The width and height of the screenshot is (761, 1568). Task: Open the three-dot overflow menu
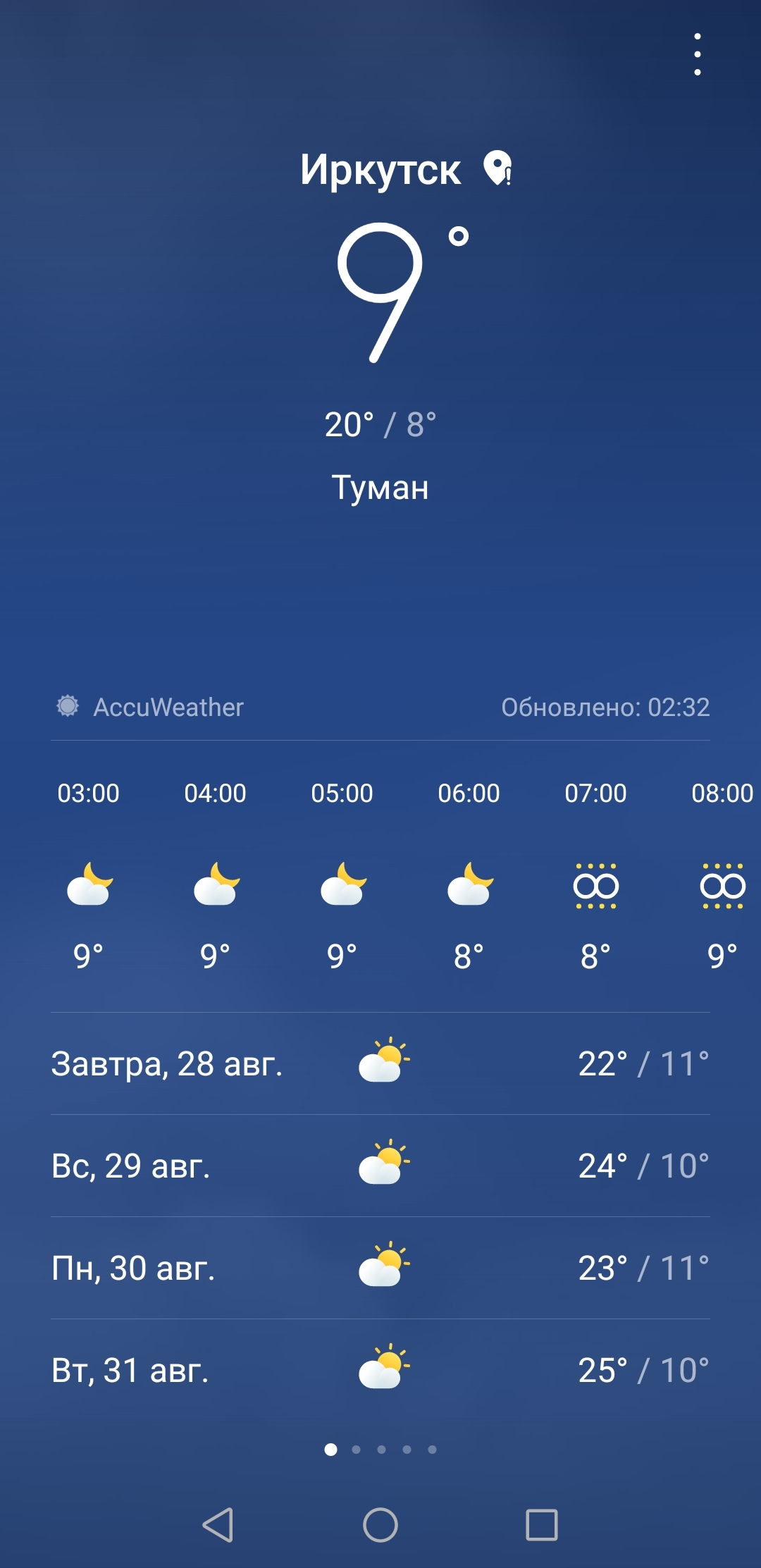697,54
